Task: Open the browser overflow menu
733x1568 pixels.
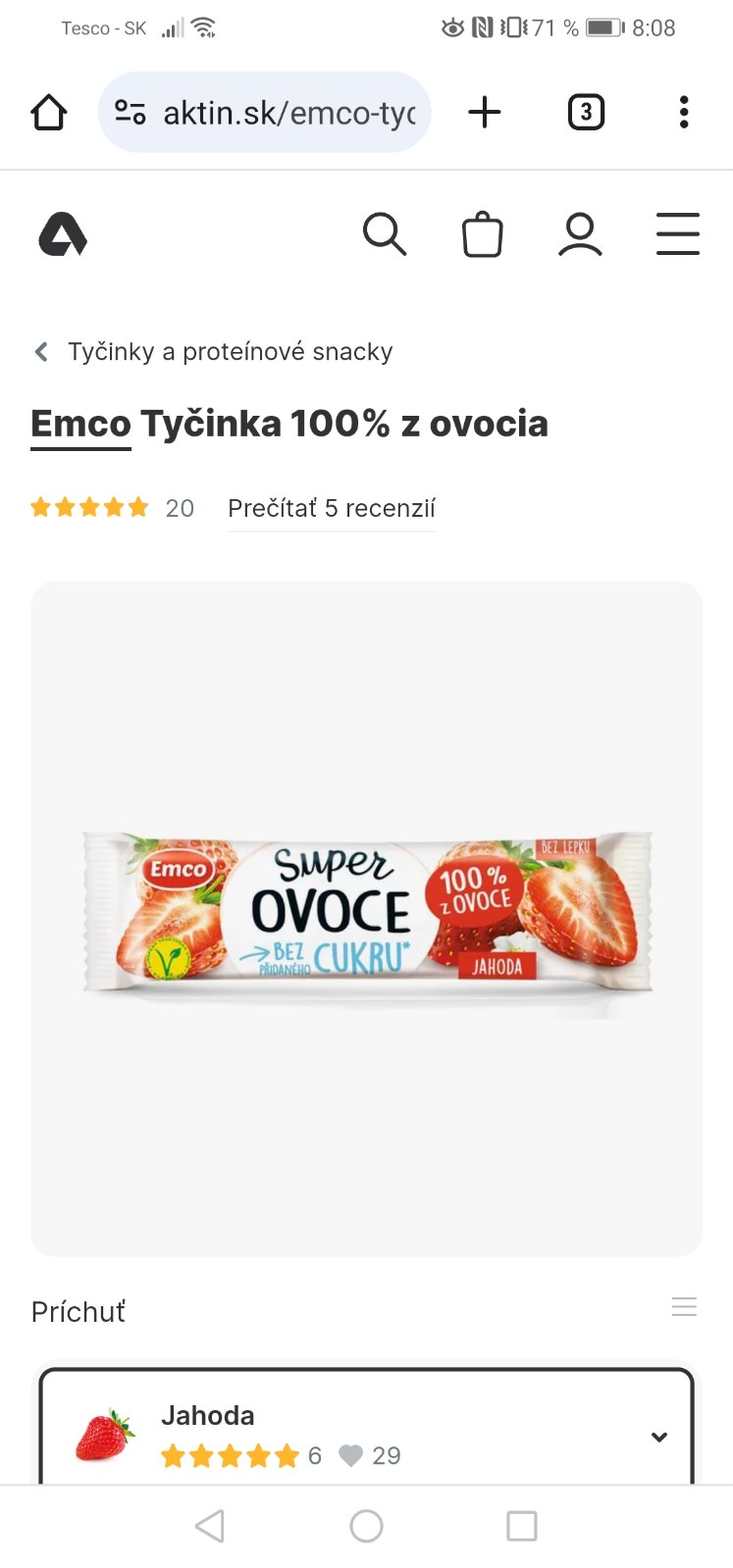Action: tap(684, 113)
